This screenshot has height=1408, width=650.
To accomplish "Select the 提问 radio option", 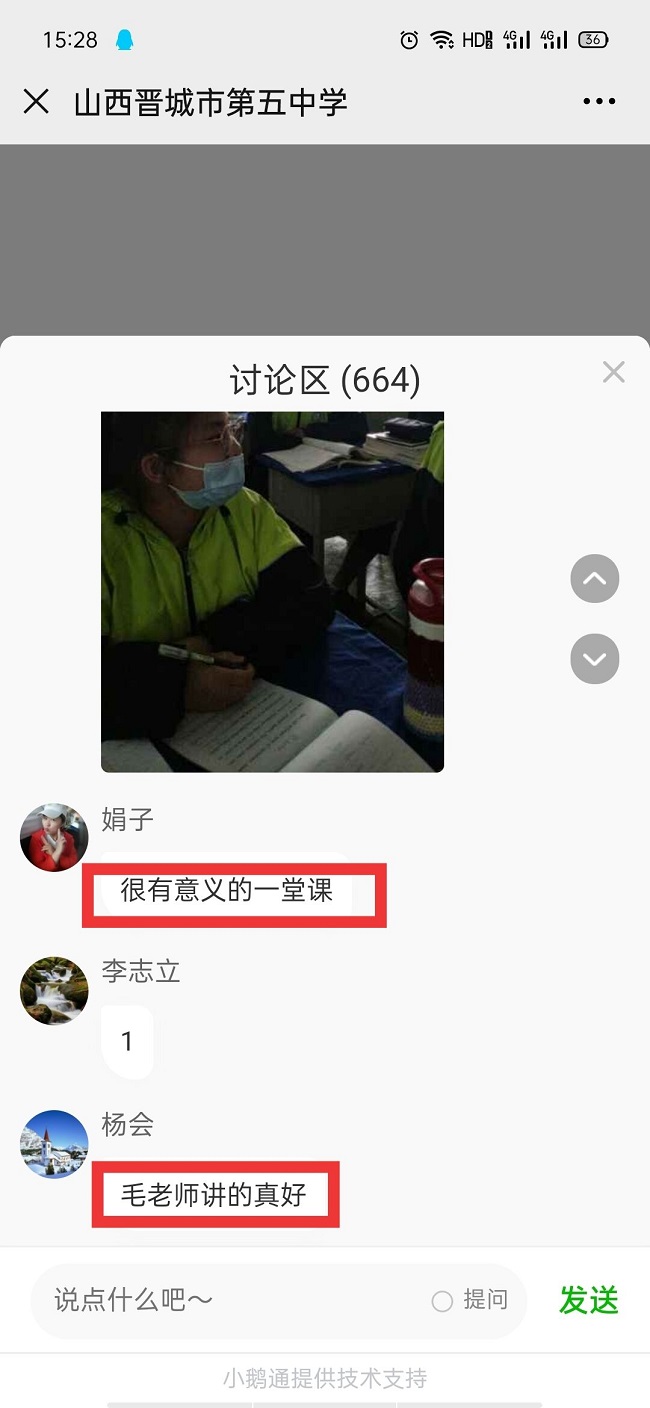I will (x=442, y=1300).
